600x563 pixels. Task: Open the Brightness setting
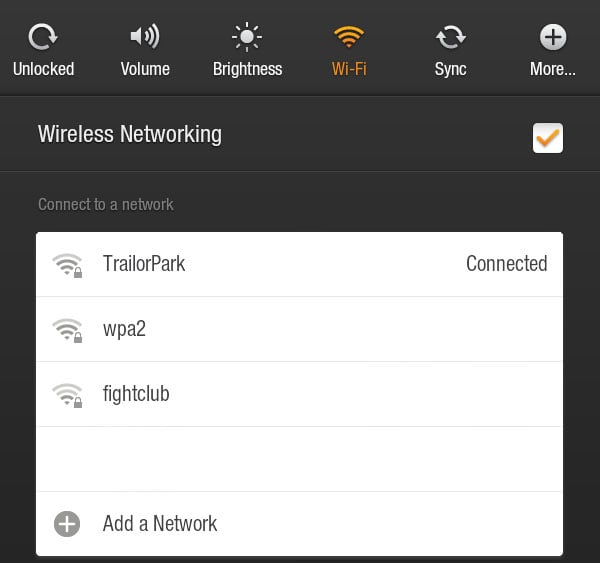coord(247,50)
